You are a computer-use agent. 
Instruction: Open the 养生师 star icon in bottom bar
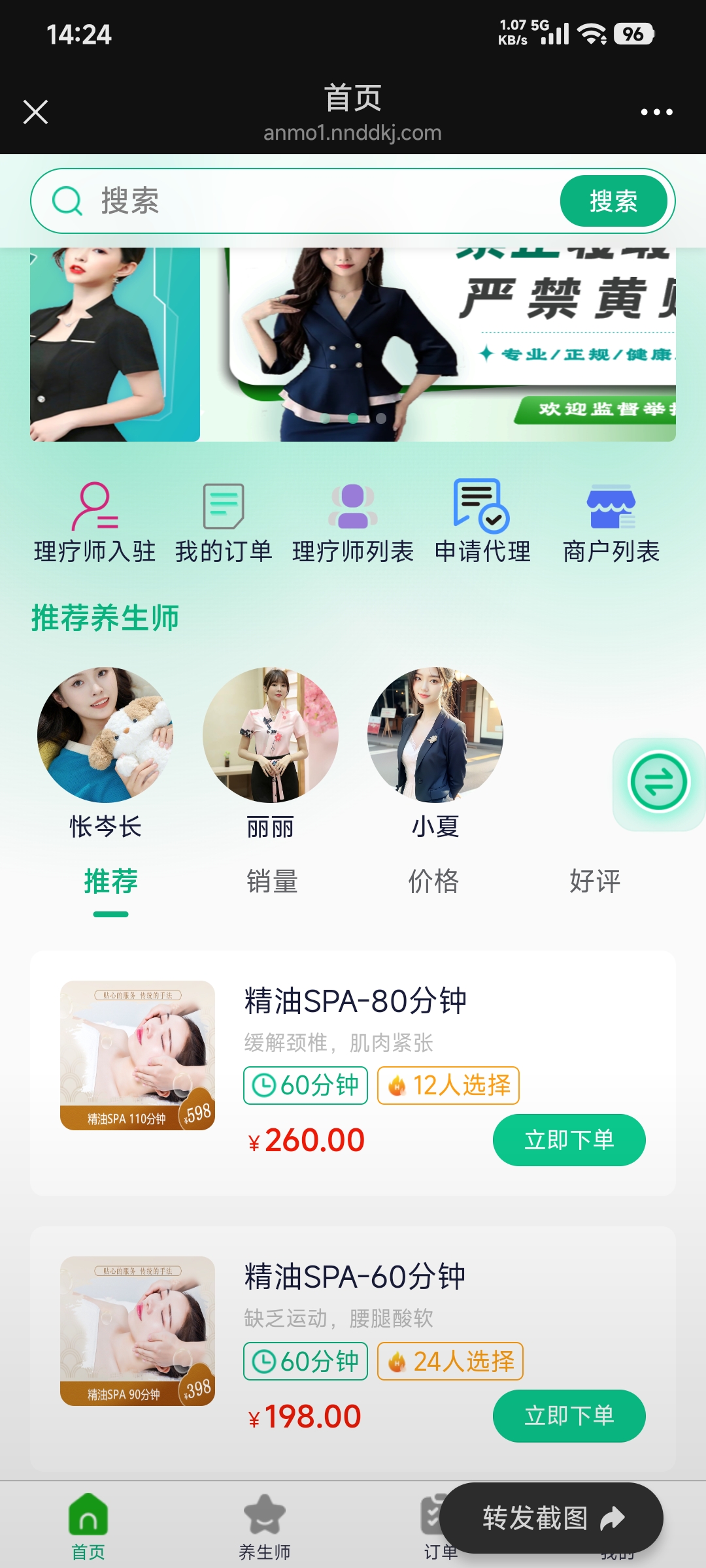pyautogui.click(x=265, y=1514)
